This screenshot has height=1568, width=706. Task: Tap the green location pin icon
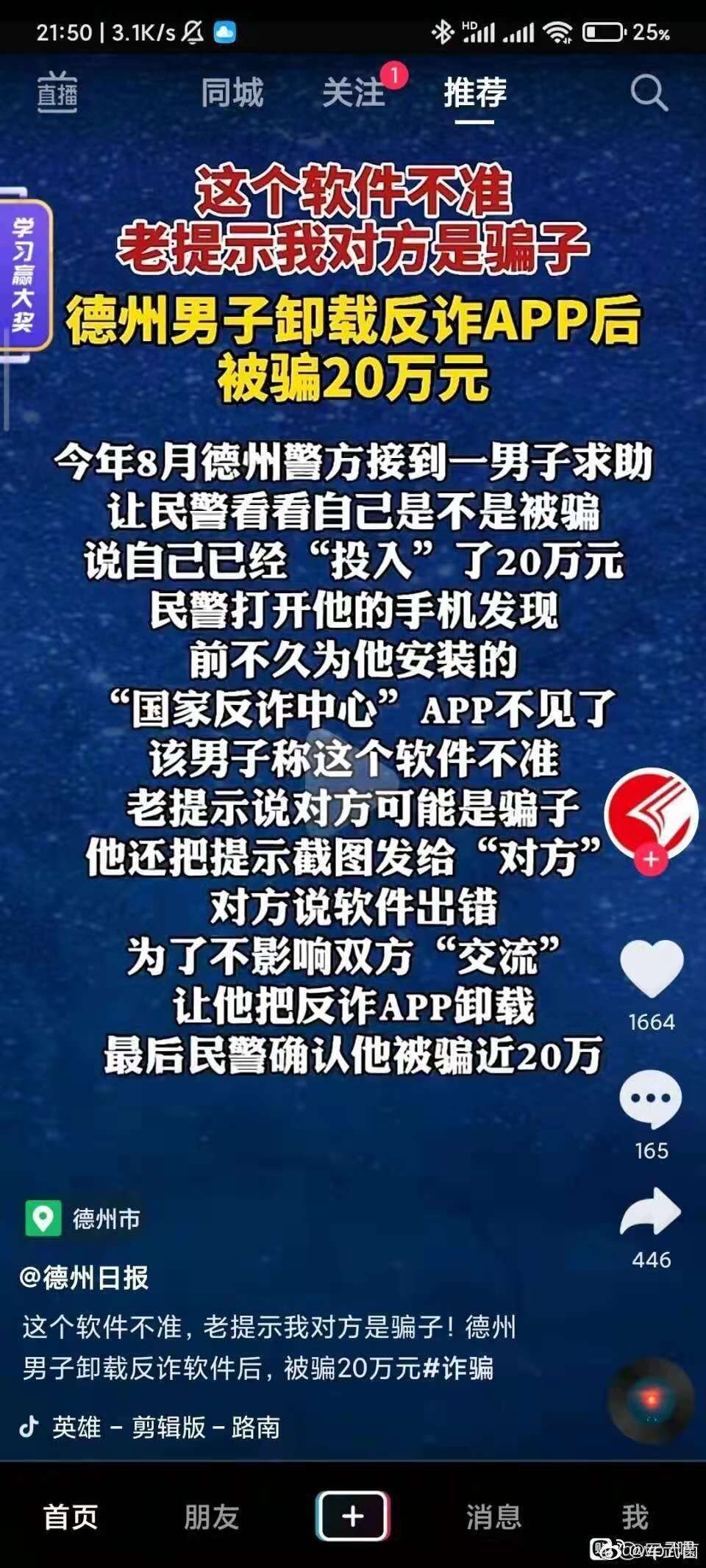pyautogui.click(x=44, y=1217)
